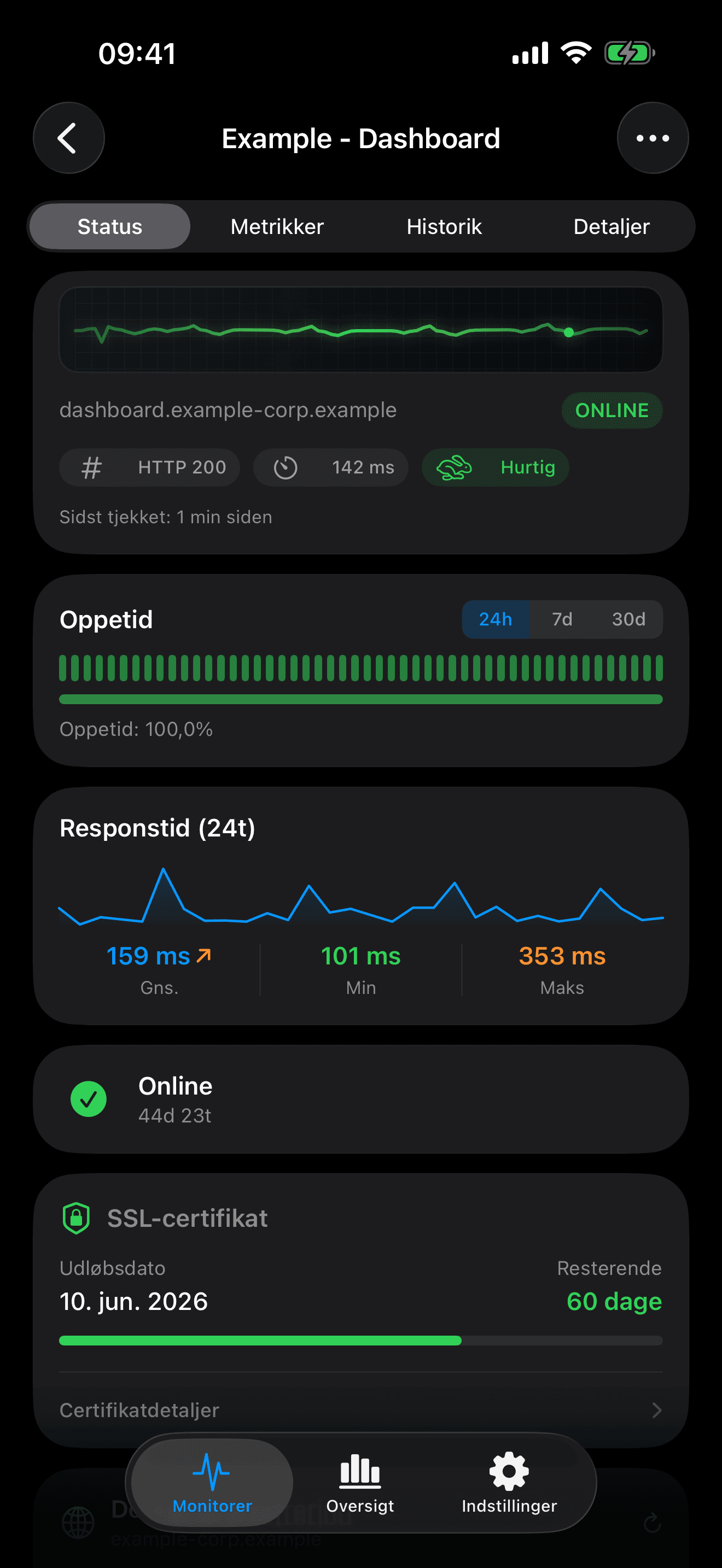Switch to the Metrikker tab
This screenshot has height=1568, width=722.
pyautogui.click(x=277, y=226)
